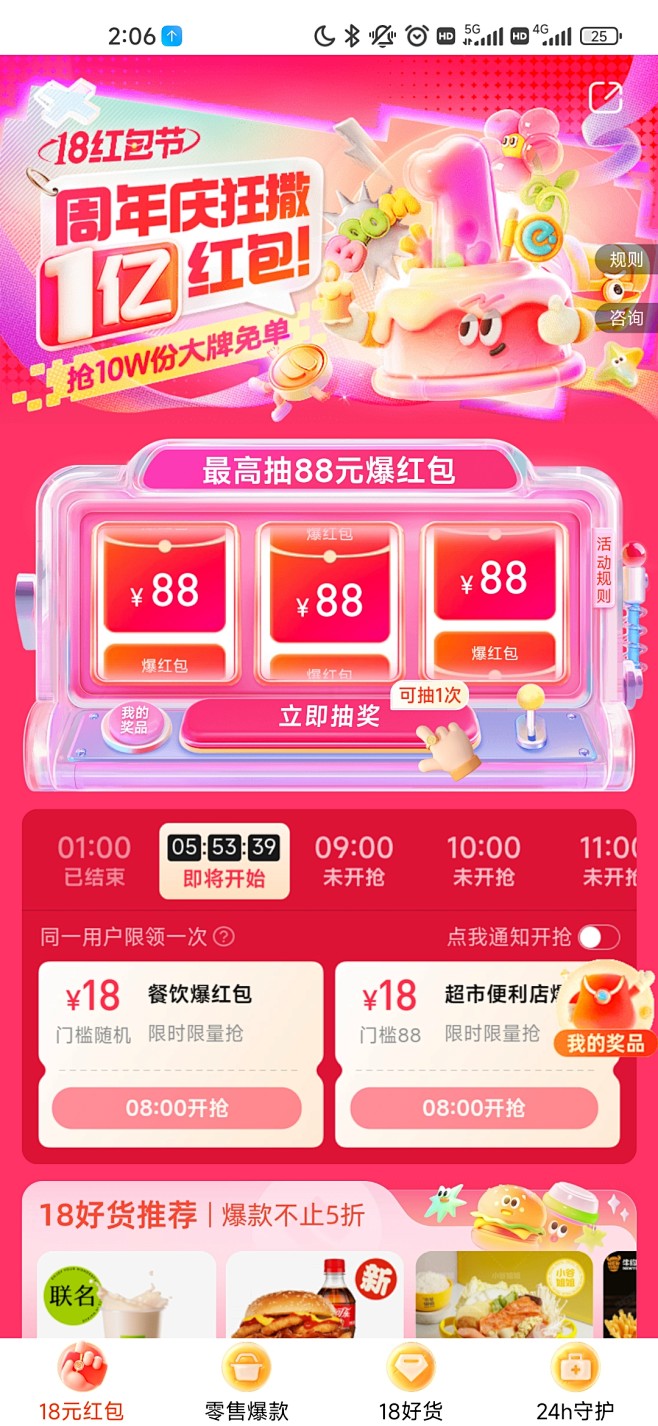Tap 08:00开抢 on 超市便利店 coupon
658x1426 pixels.
coord(474,1108)
